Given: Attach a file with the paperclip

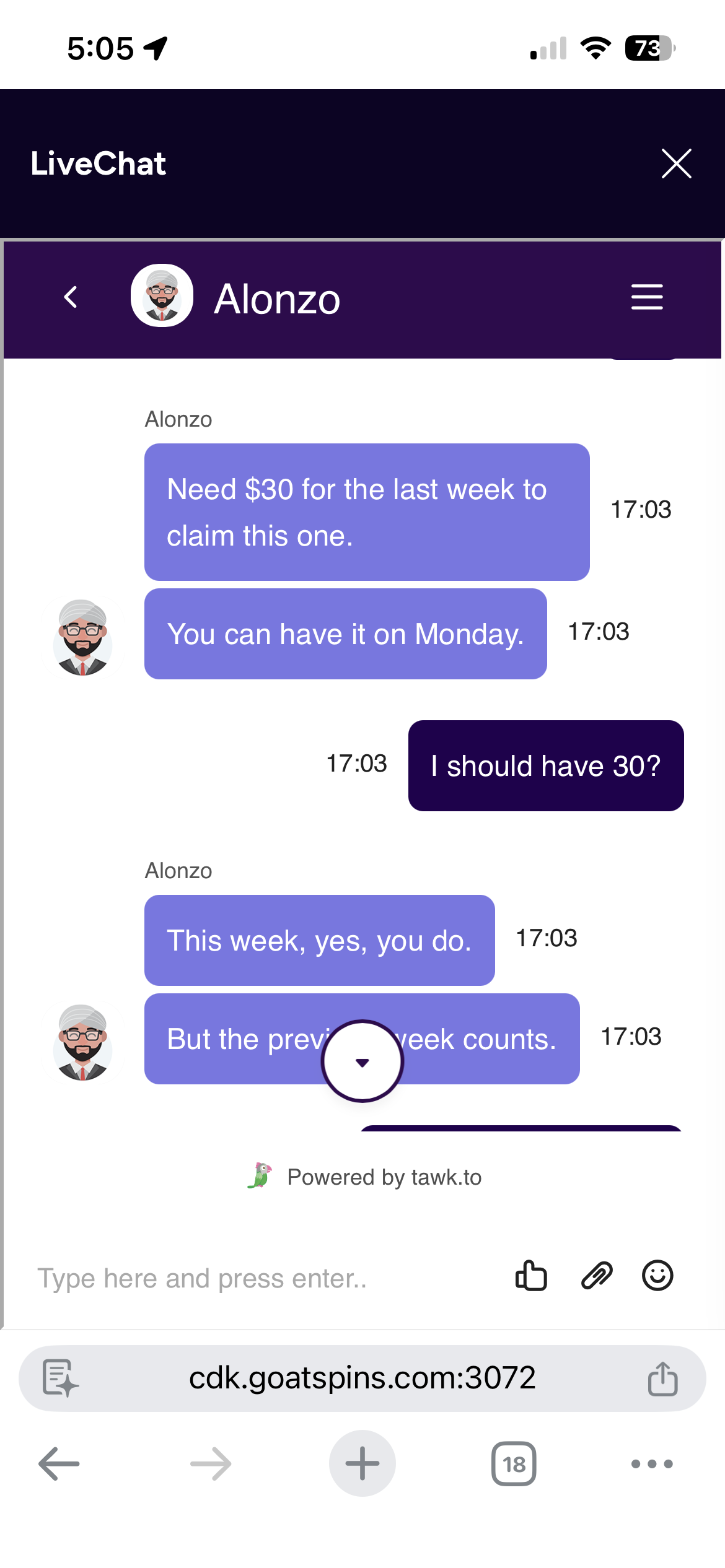Looking at the screenshot, I should (596, 1276).
